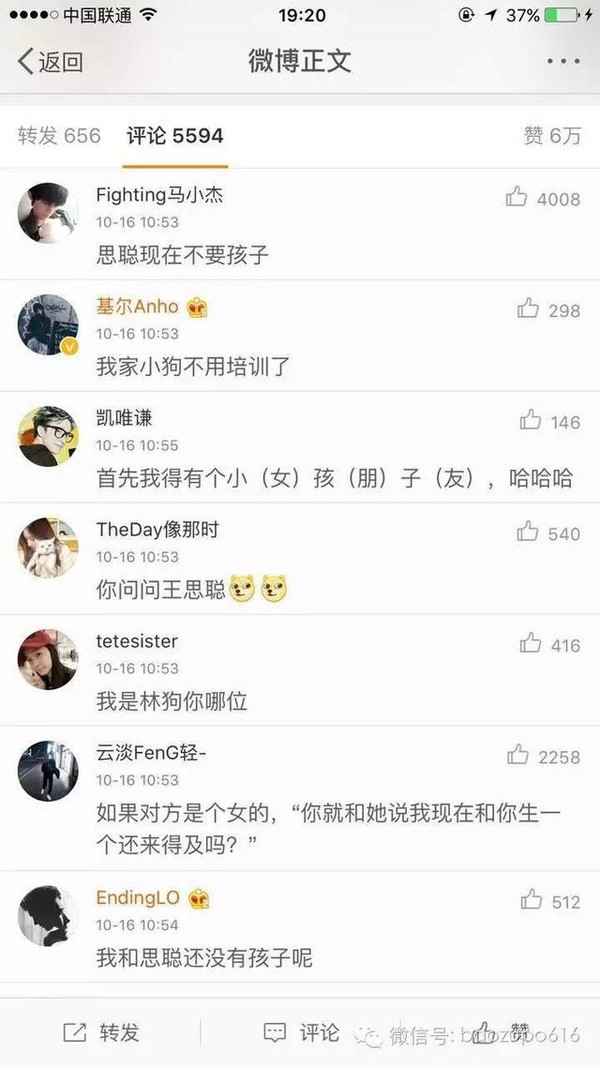
Task: Open Fighting马小杰's profile avatar
Action: [48, 213]
